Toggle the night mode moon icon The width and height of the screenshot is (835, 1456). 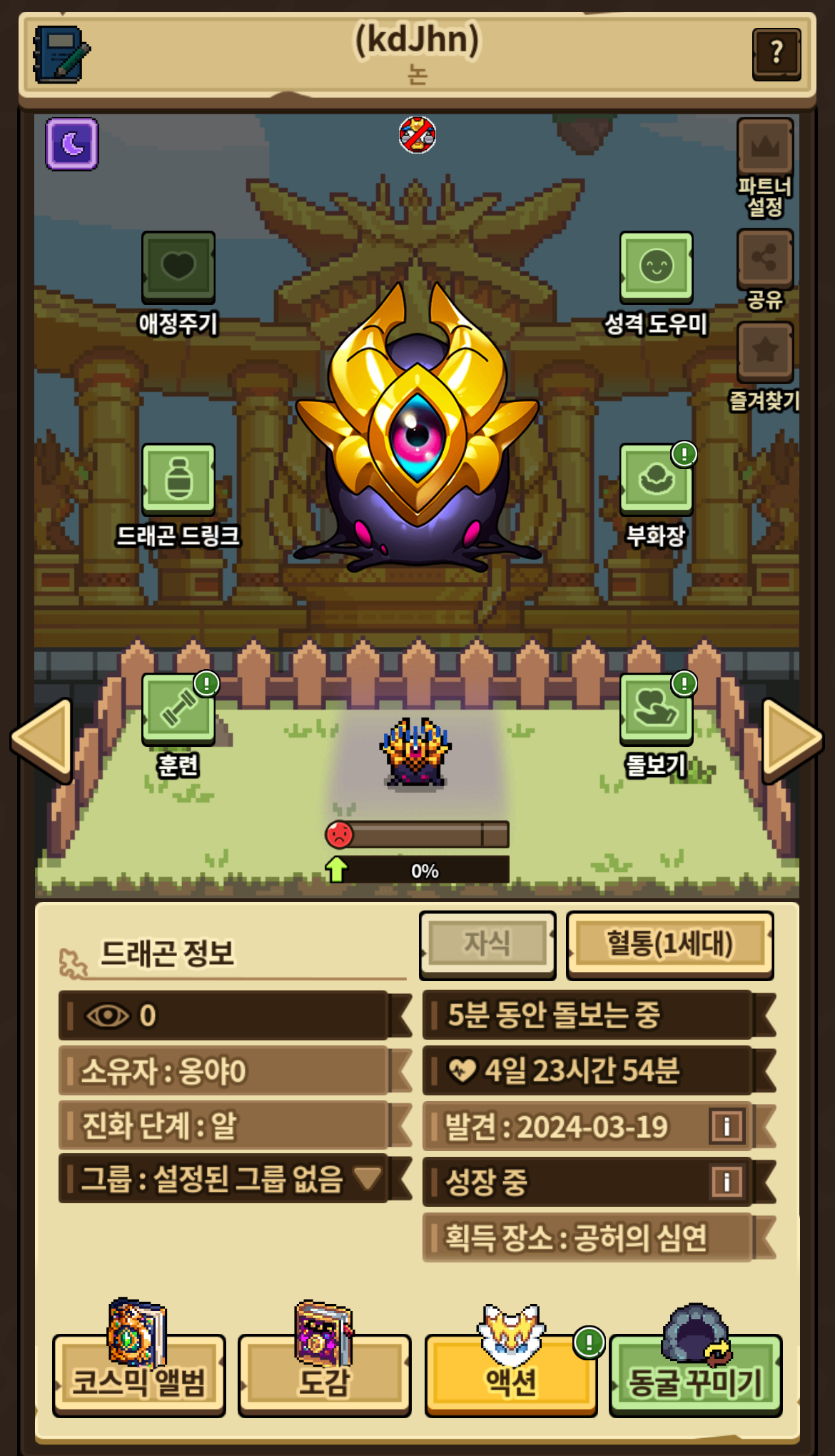(72, 144)
